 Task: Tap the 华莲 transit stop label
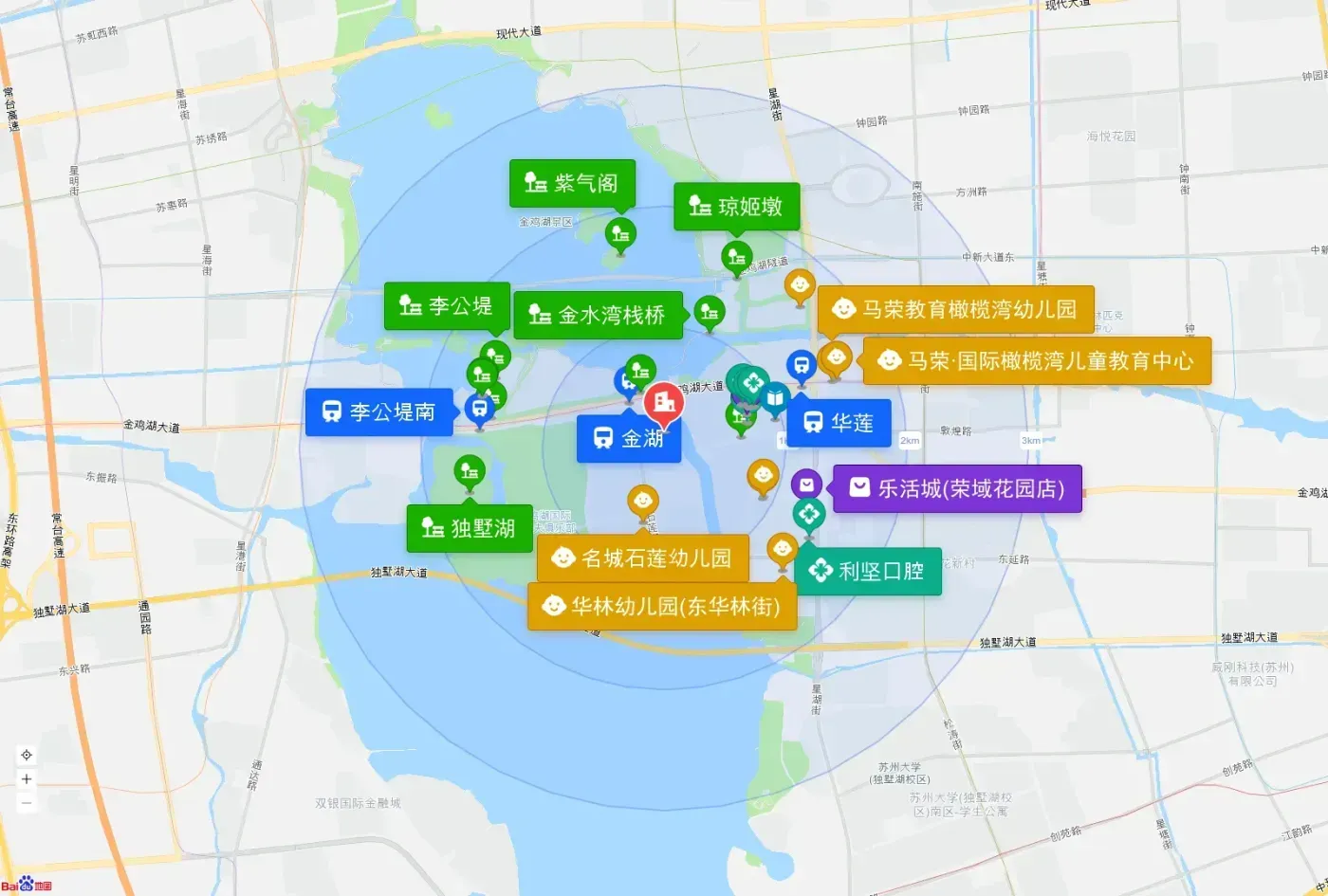(839, 423)
